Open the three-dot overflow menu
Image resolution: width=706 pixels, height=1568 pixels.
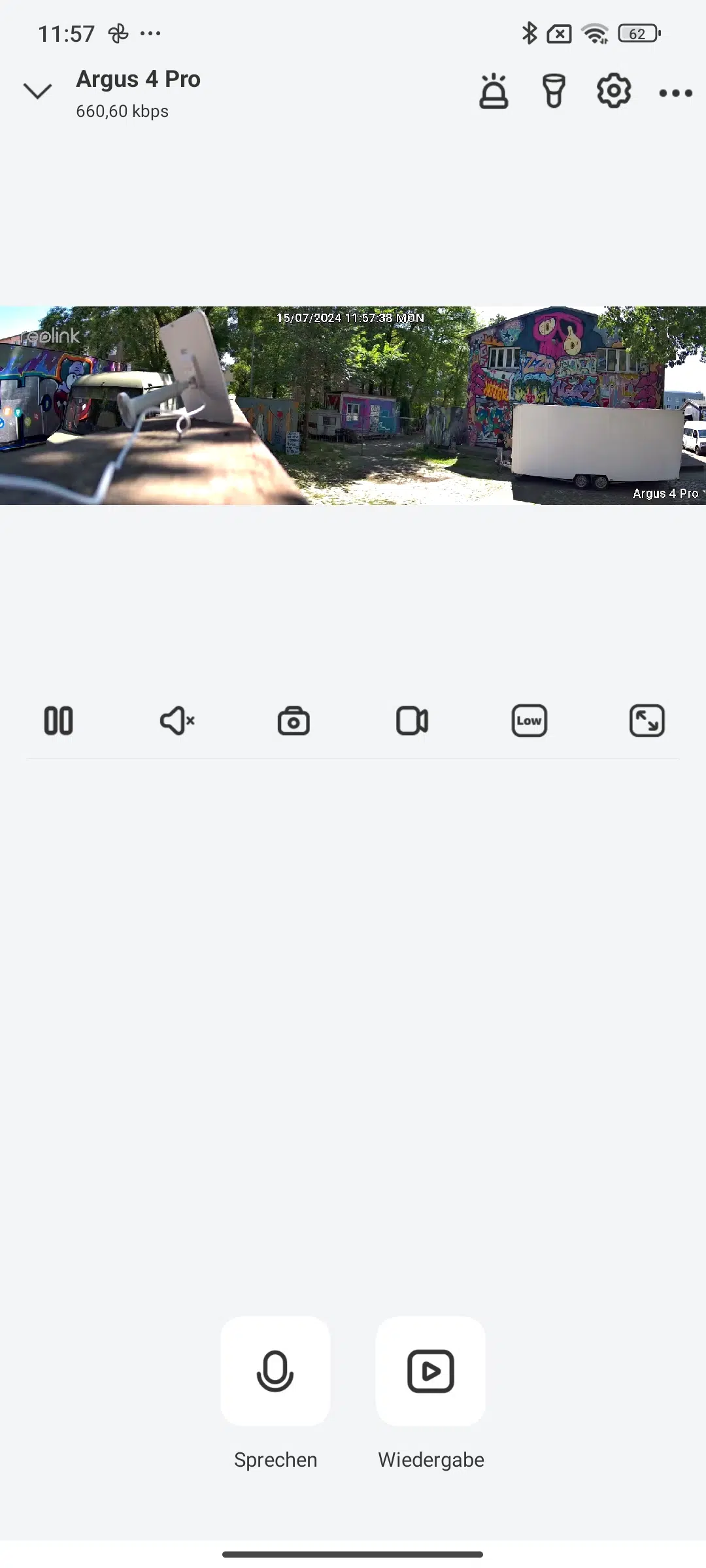click(675, 93)
